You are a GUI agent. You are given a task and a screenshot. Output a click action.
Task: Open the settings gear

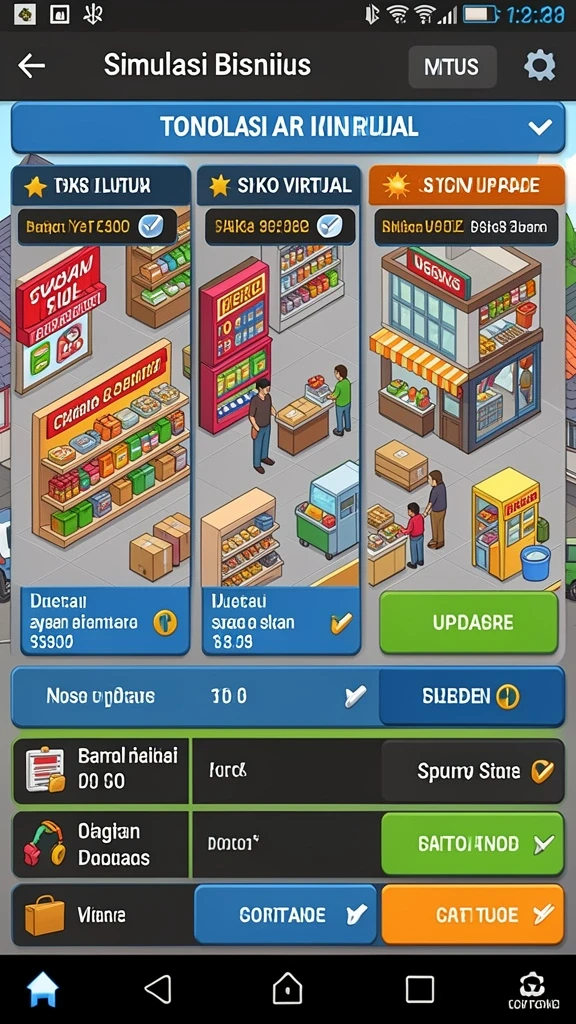[539, 66]
